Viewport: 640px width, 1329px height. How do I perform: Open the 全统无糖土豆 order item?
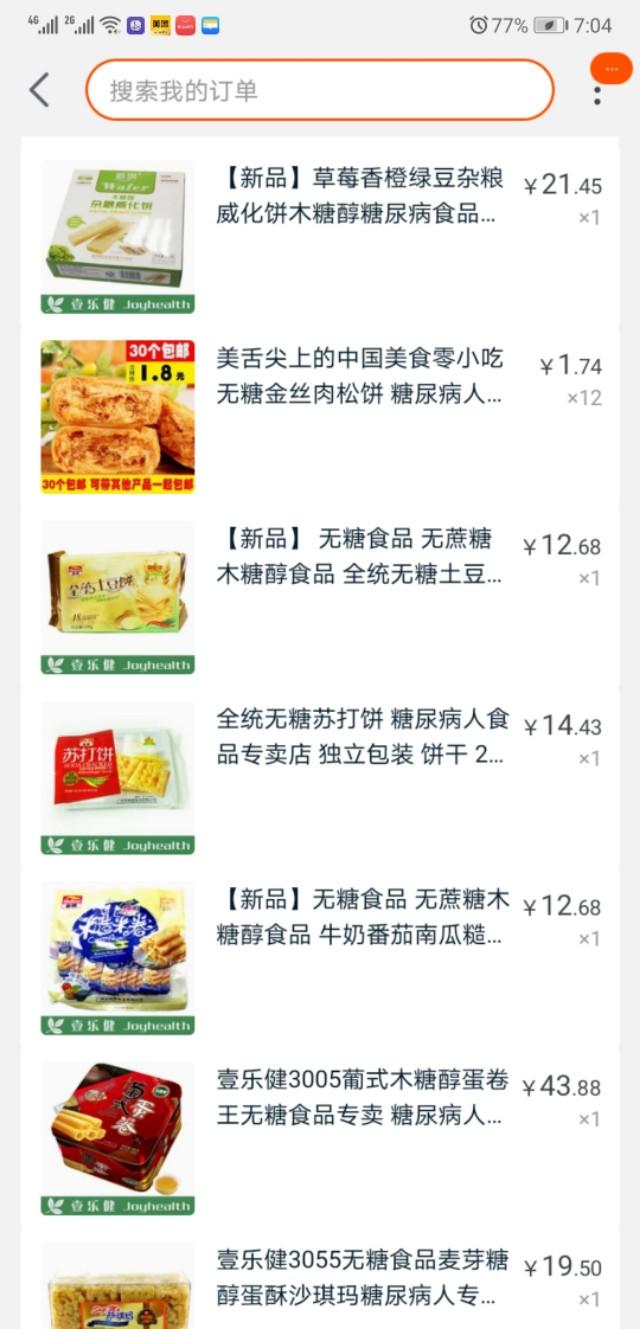point(359,557)
